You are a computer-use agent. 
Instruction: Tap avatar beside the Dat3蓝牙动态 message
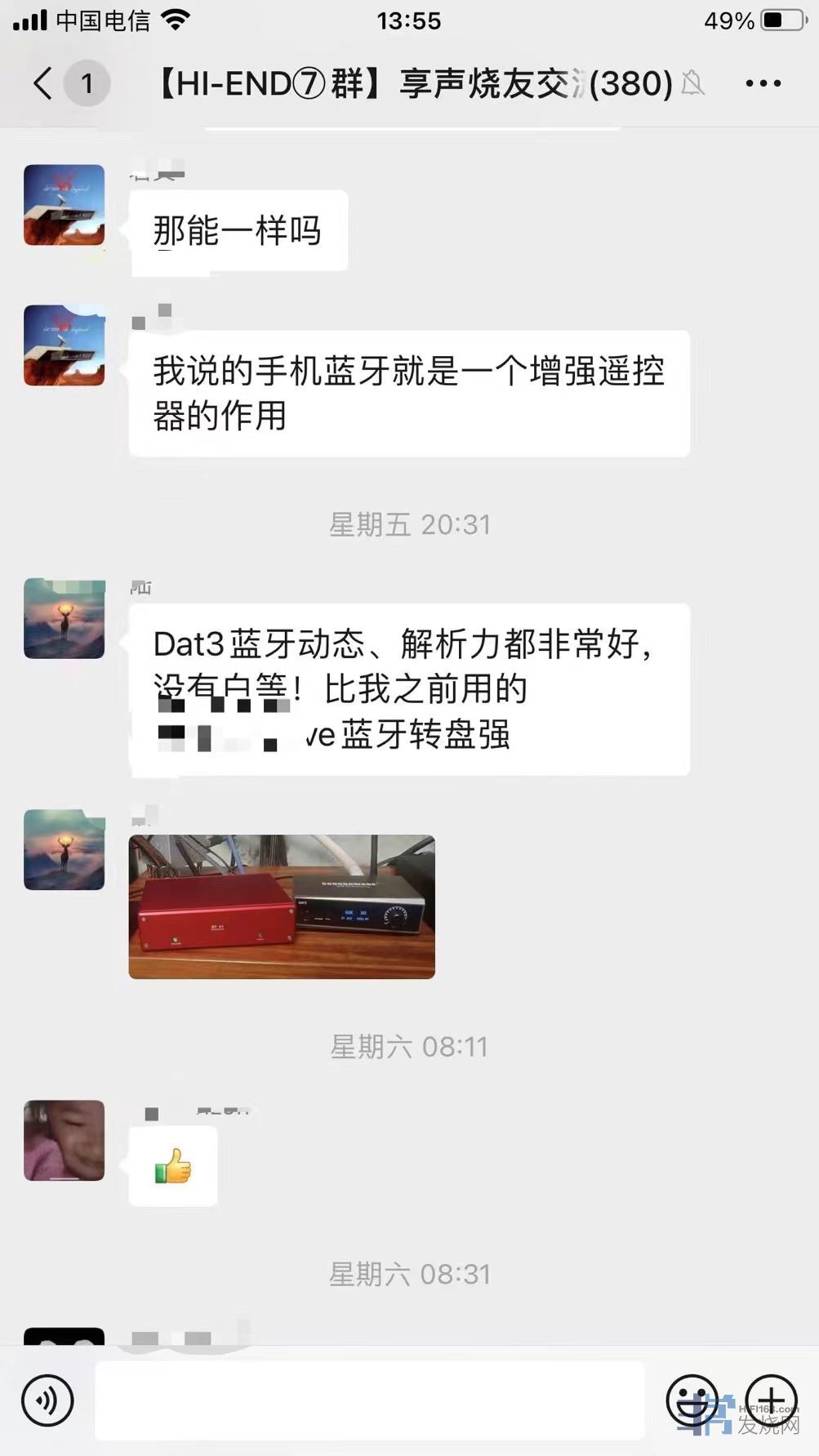(65, 619)
